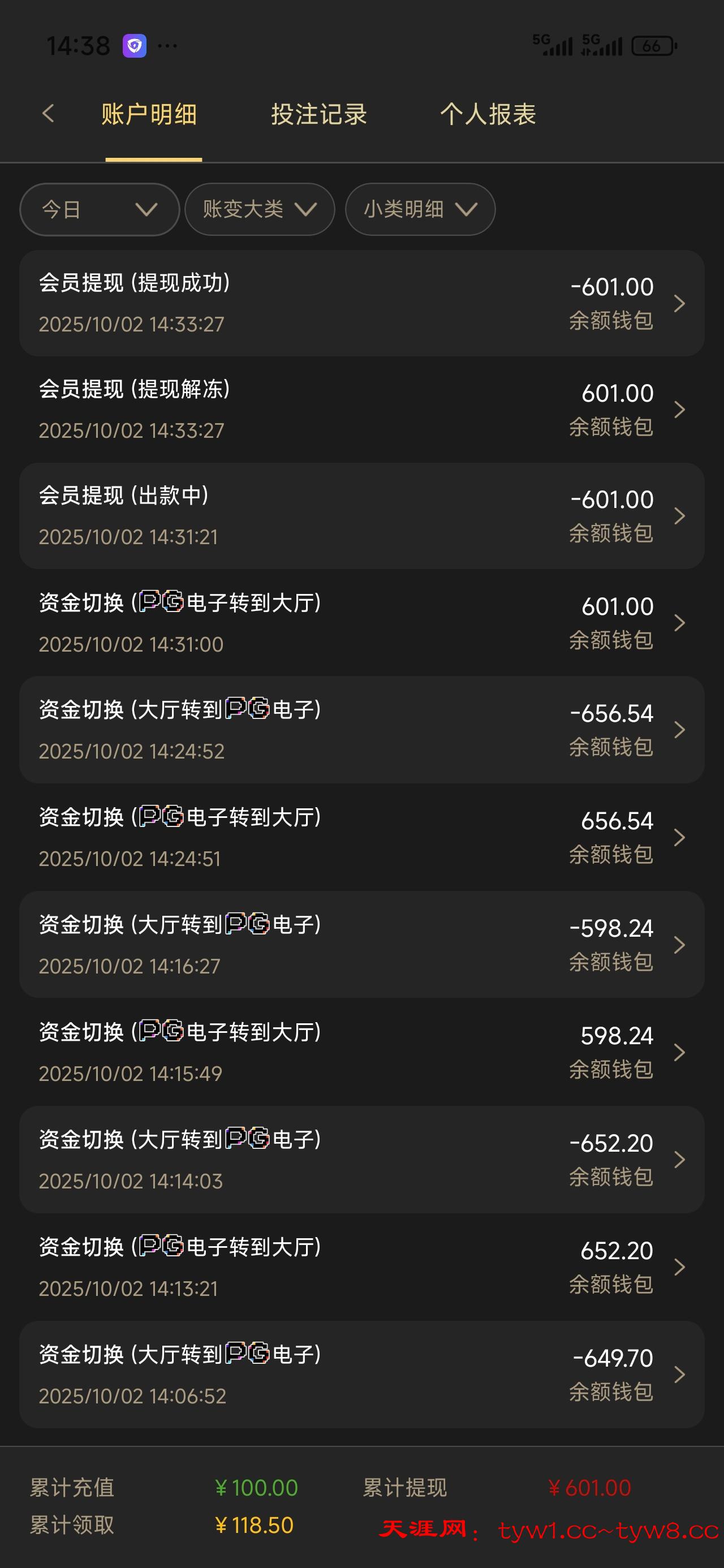
Task: Open the -598.24 transfer at 14:16:27
Action: tap(361, 945)
